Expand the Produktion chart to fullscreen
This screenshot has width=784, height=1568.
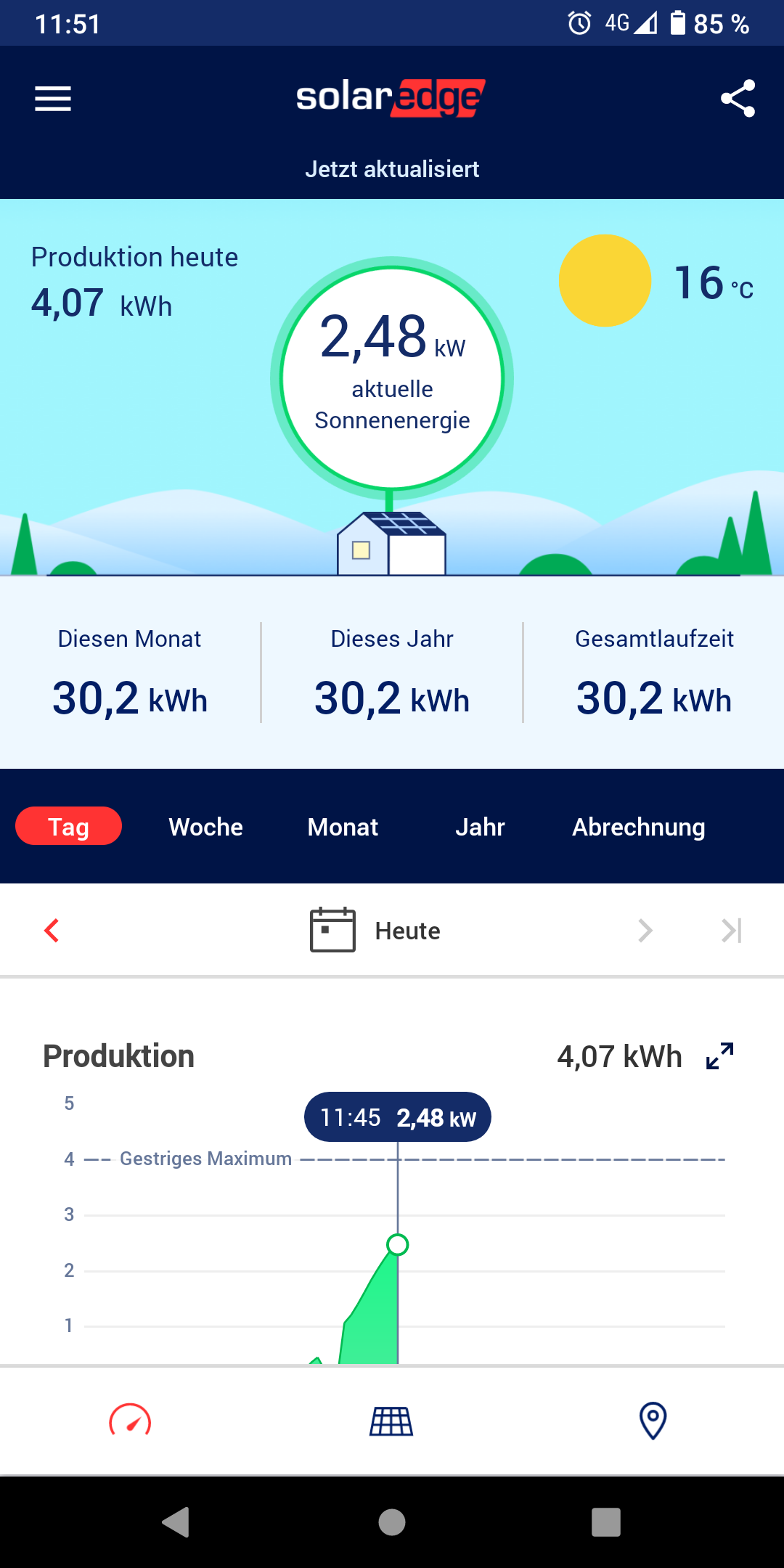(720, 1056)
